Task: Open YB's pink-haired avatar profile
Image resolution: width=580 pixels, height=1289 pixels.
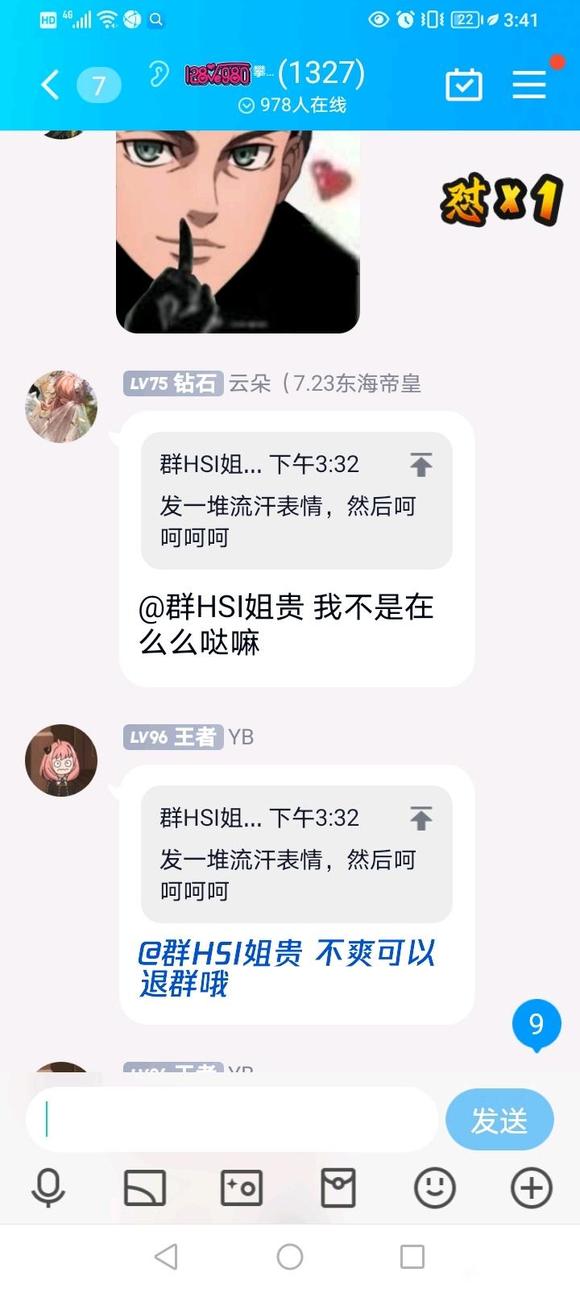Action: (x=61, y=760)
